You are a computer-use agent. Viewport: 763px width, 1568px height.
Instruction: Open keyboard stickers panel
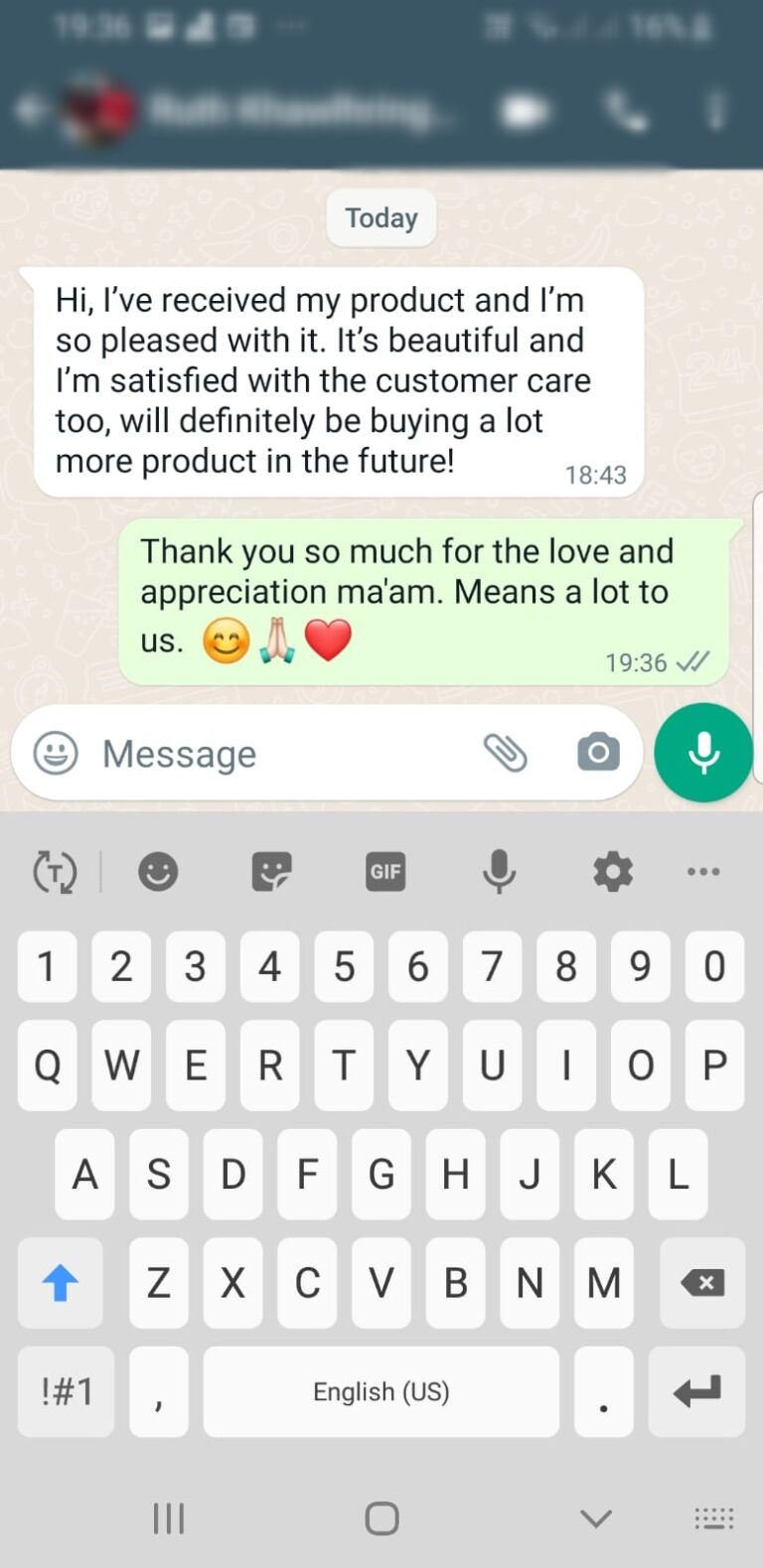tap(271, 872)
